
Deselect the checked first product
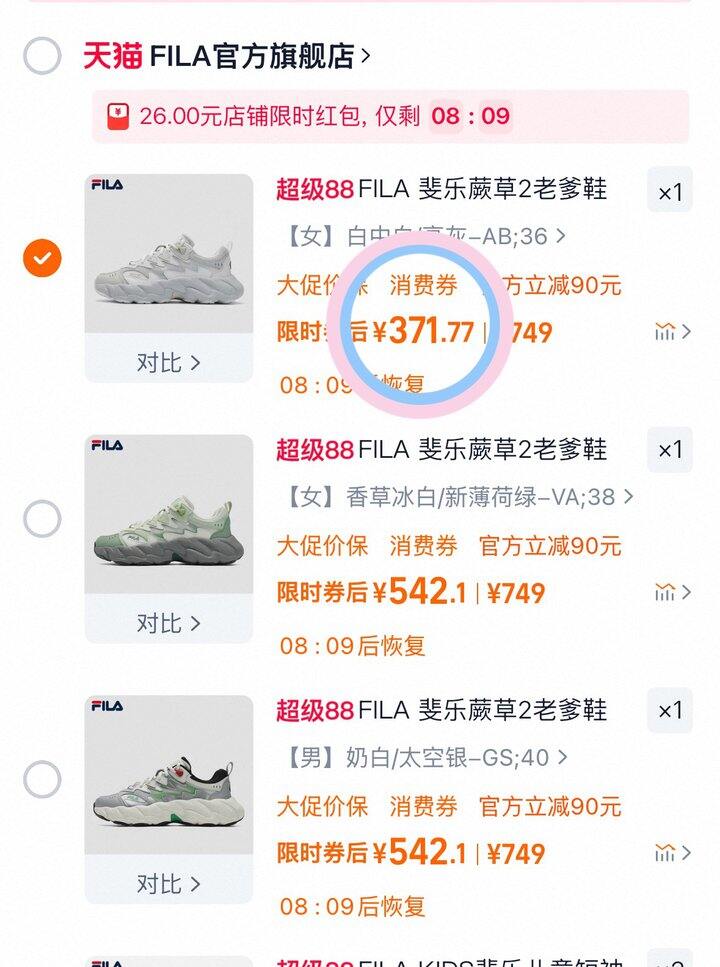40,257
